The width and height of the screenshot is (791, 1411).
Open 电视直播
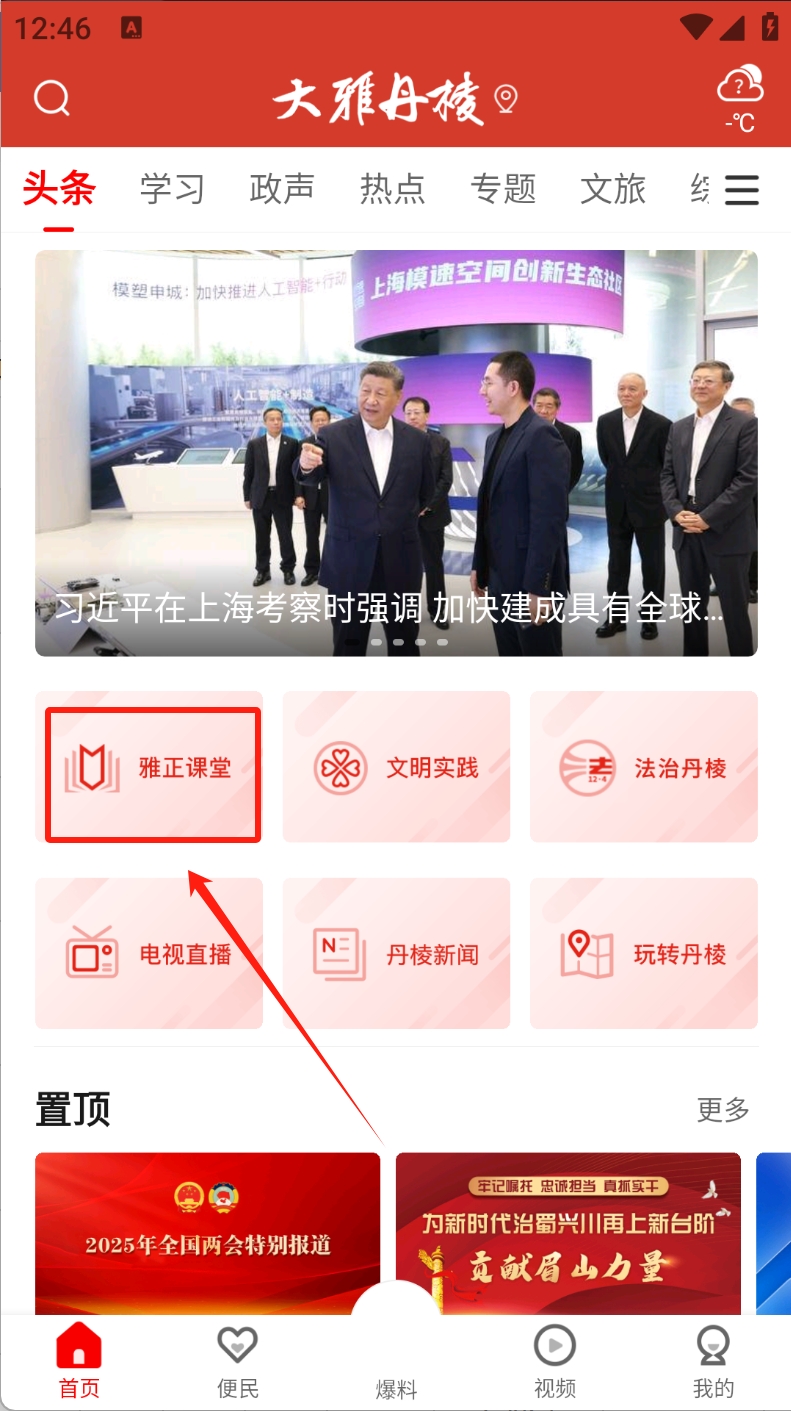coord(150,954)
